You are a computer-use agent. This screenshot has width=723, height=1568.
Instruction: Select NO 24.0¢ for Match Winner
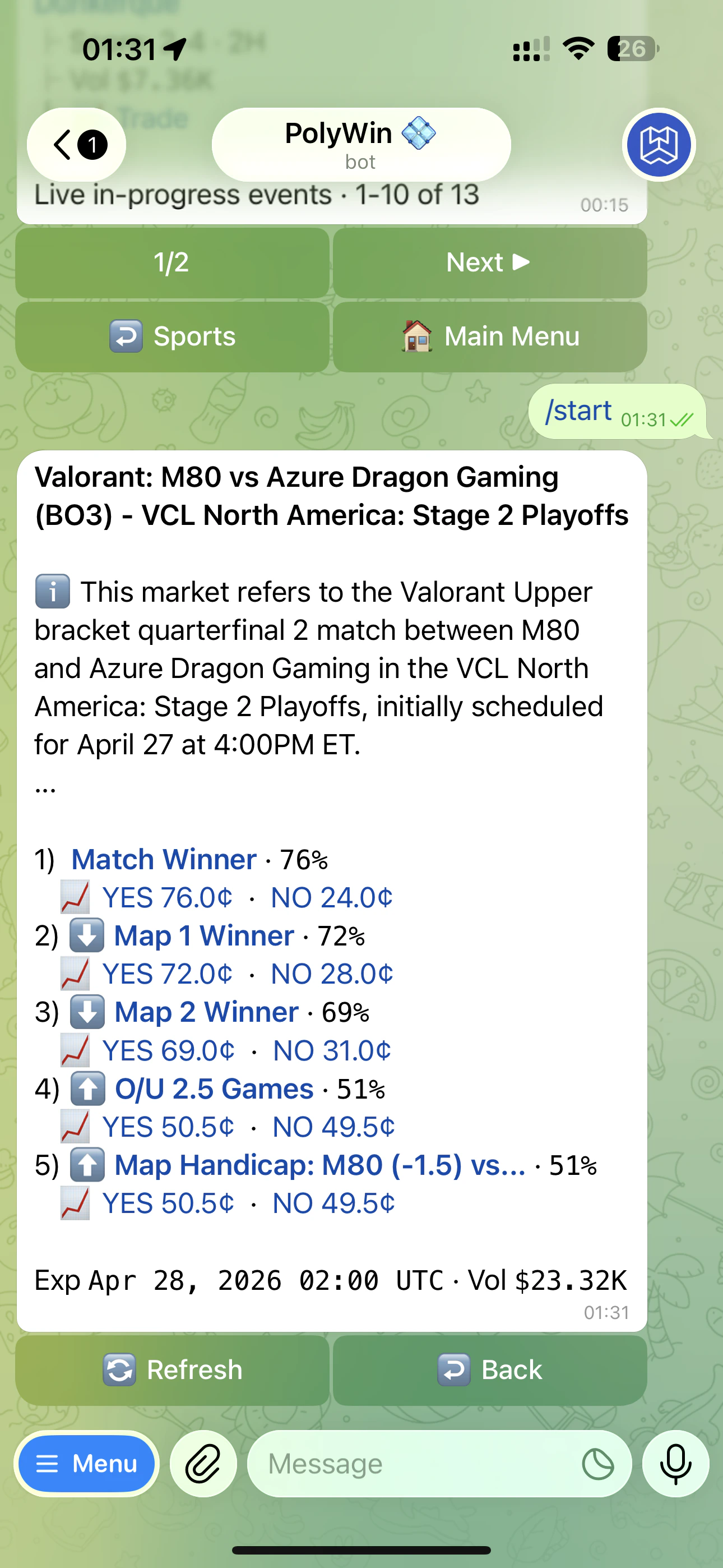click(x=332, y=898)
